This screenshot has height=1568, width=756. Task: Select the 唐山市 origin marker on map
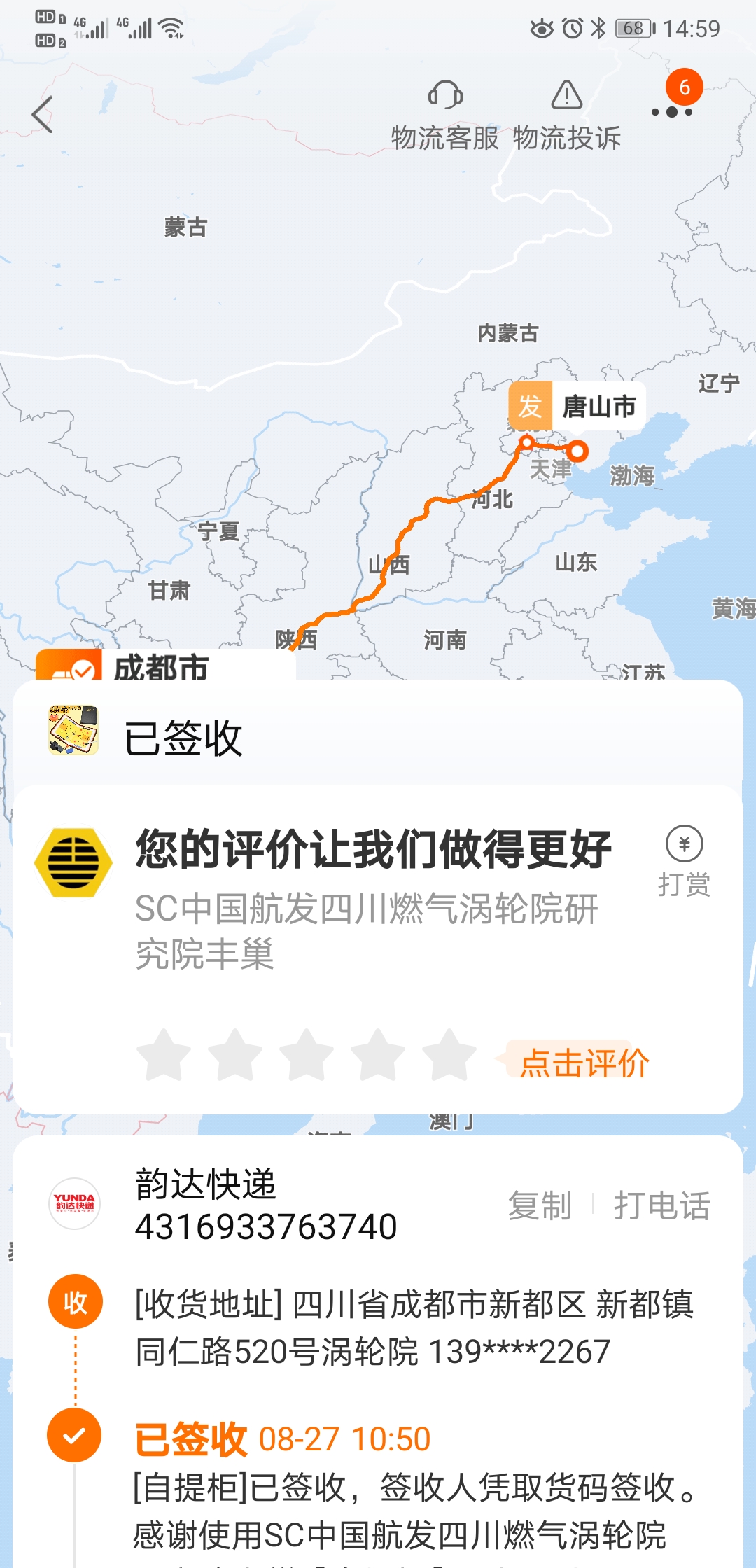577,406
